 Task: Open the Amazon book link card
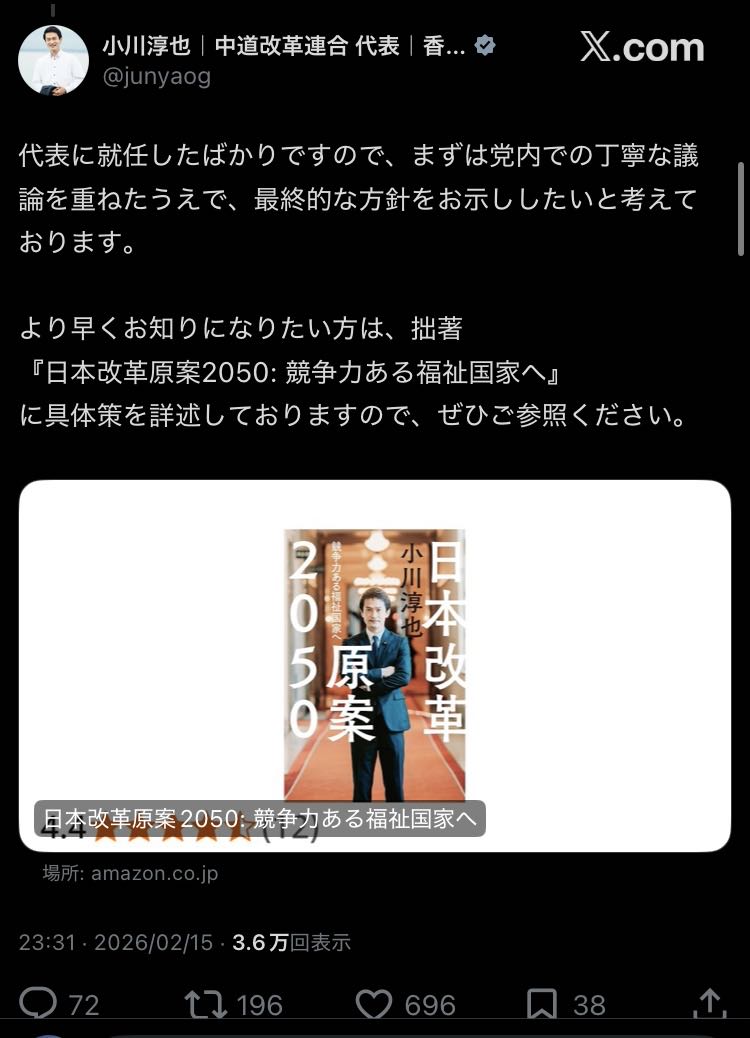(x=375, y=665)
